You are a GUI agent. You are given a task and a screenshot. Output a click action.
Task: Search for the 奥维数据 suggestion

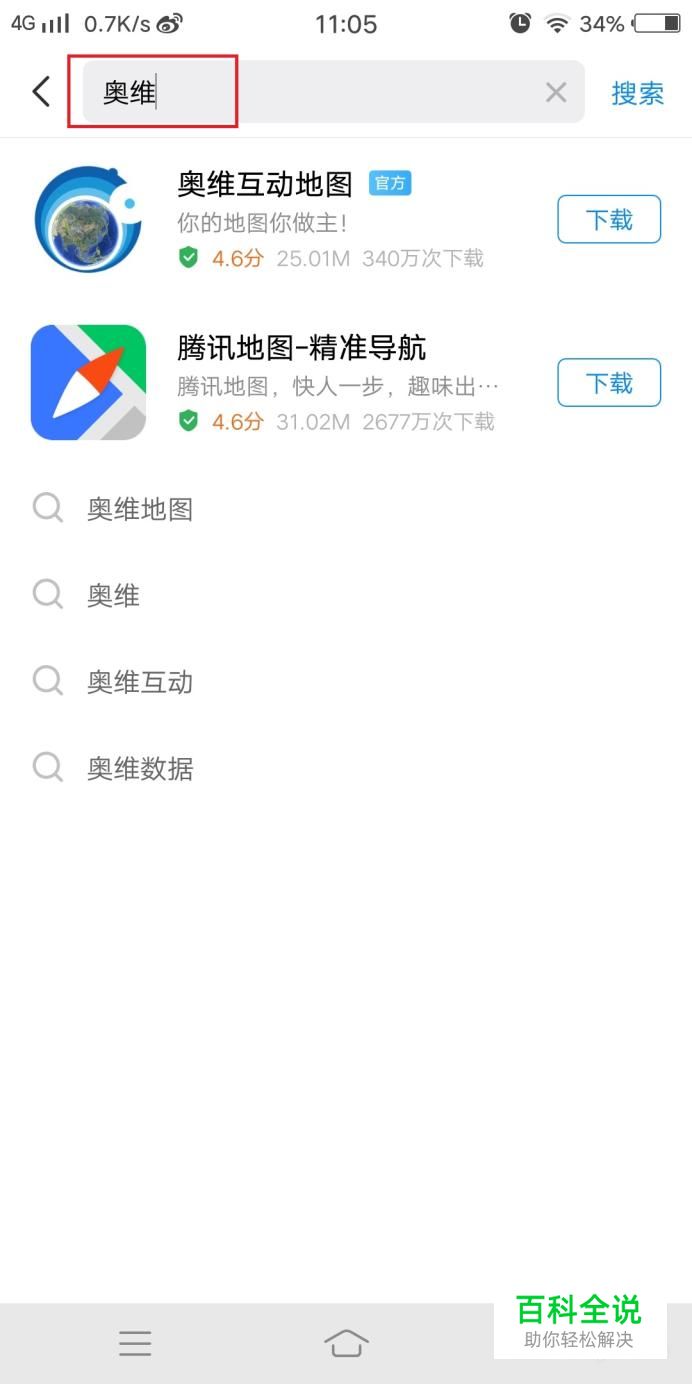[x=140, y=769]
